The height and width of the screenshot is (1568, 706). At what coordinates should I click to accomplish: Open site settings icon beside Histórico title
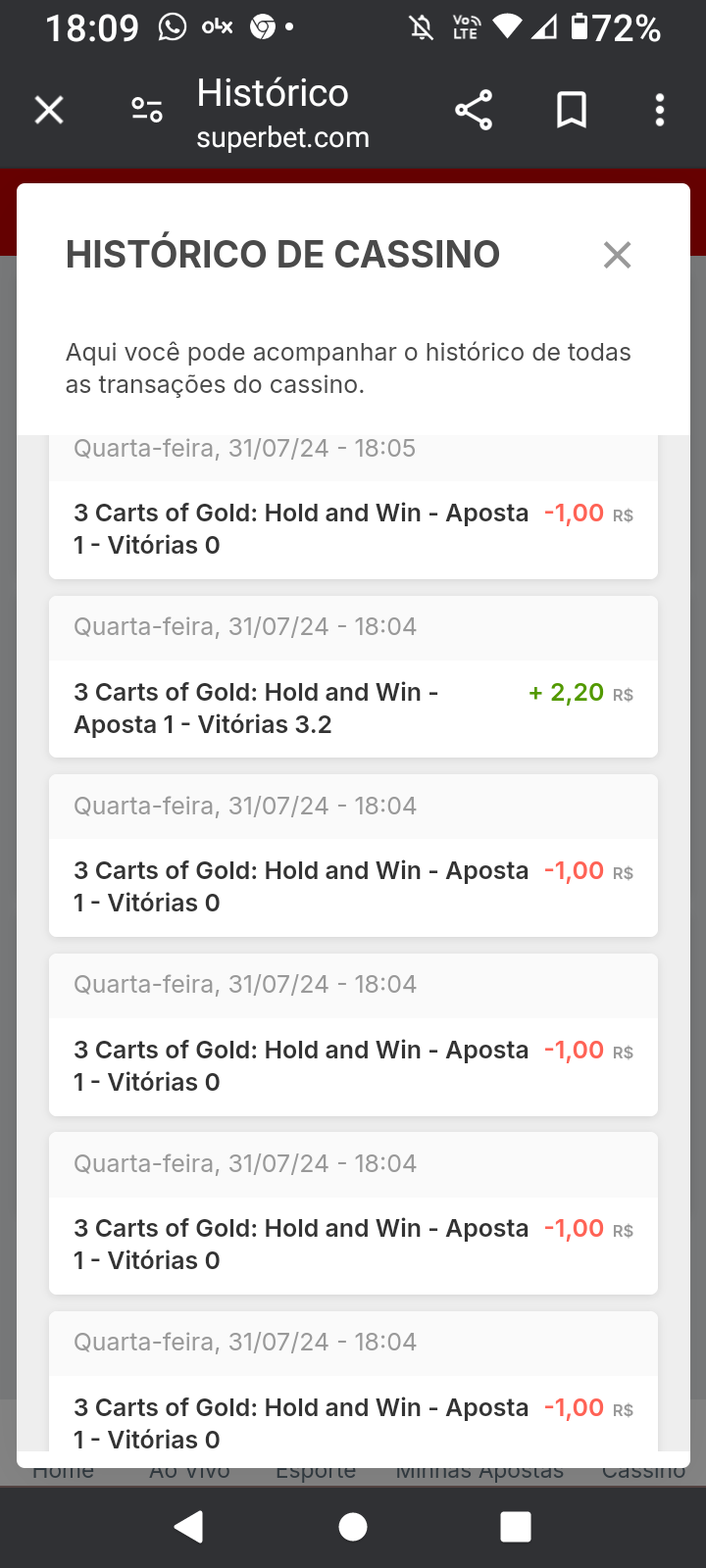[x=147, y=110]
